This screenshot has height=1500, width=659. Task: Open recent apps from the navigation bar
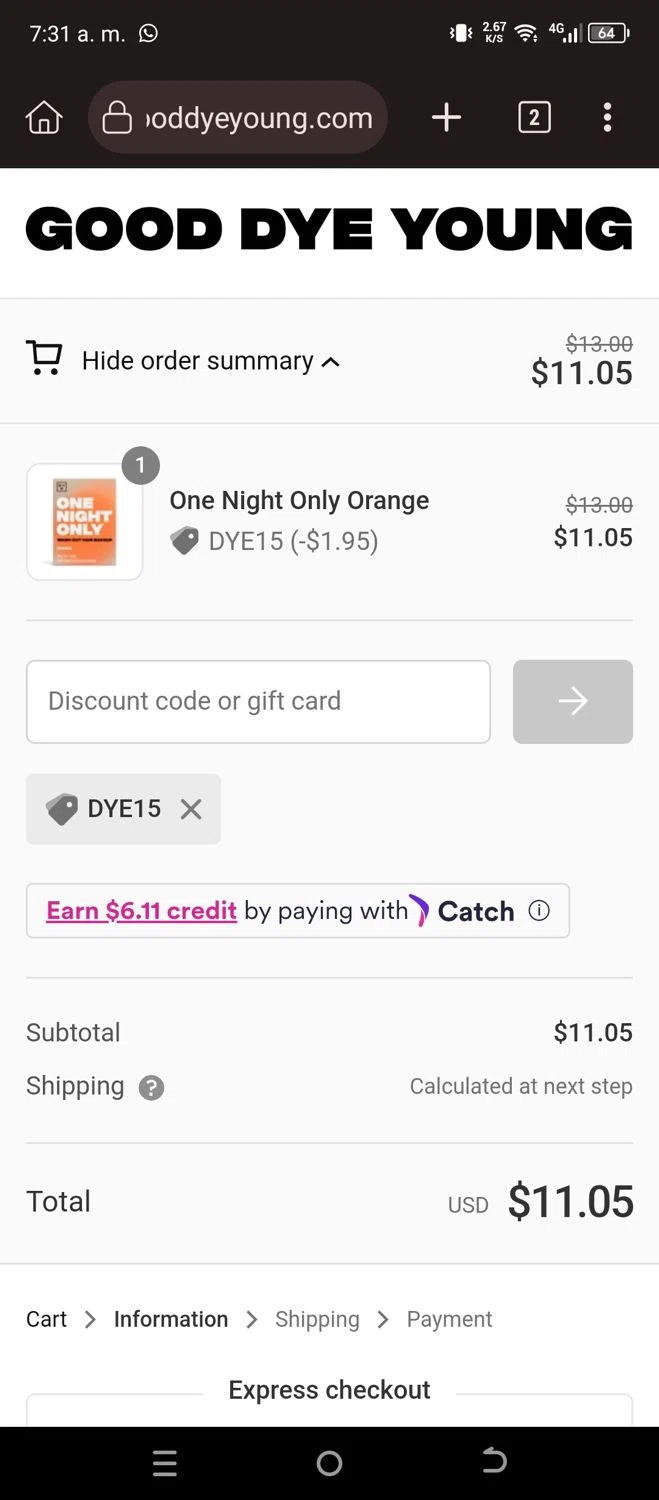[x=165, y=1463]
